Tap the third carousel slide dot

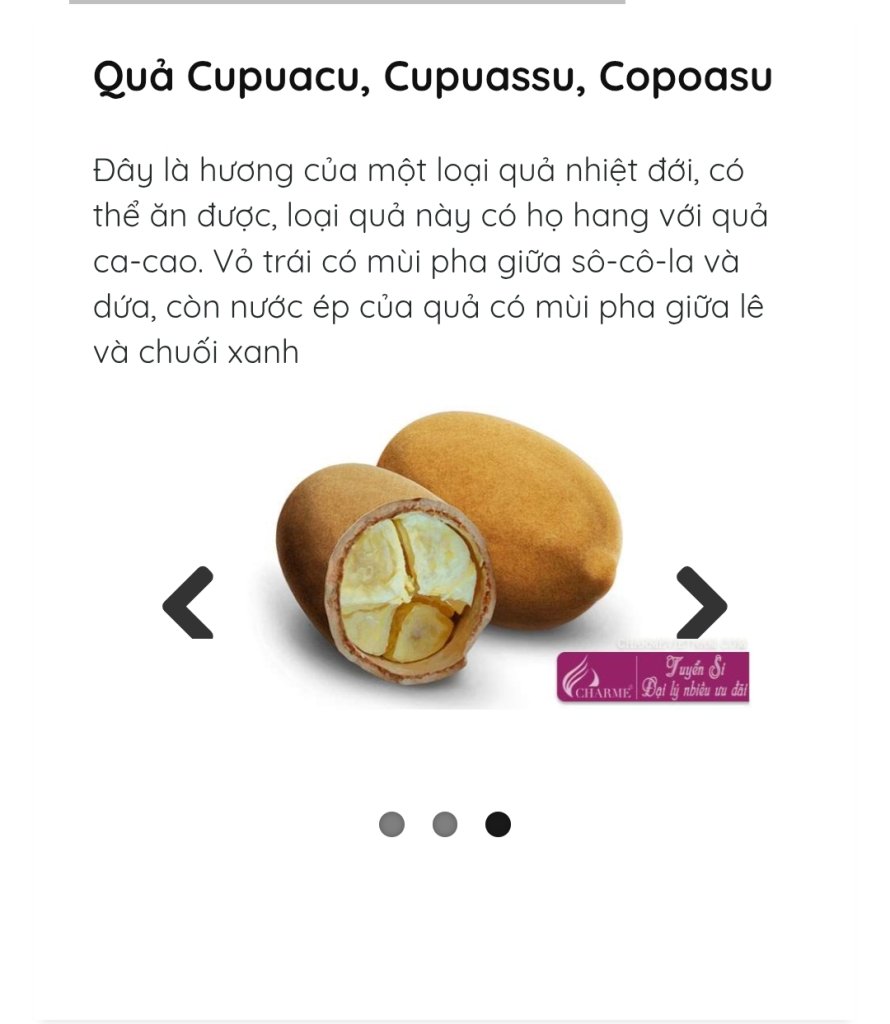[x=498, y=824]
